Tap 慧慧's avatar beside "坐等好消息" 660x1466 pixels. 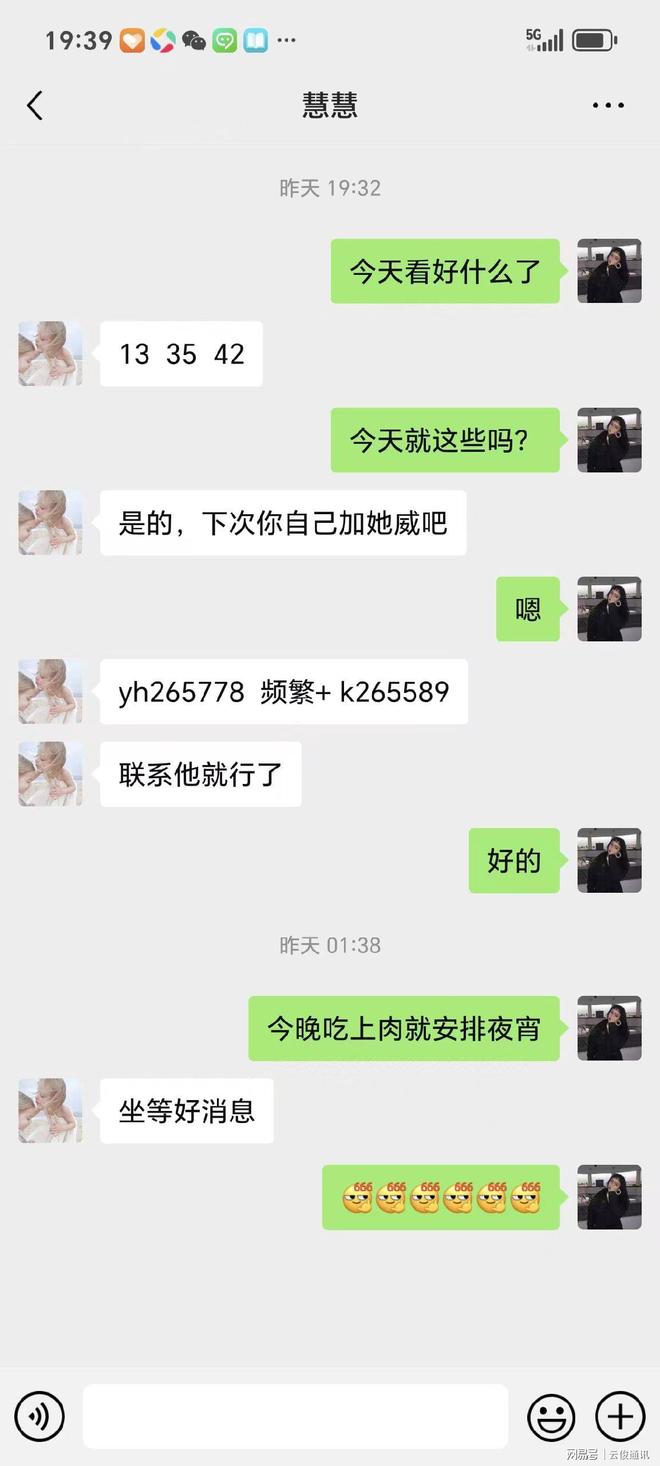tap(50, 1110)
